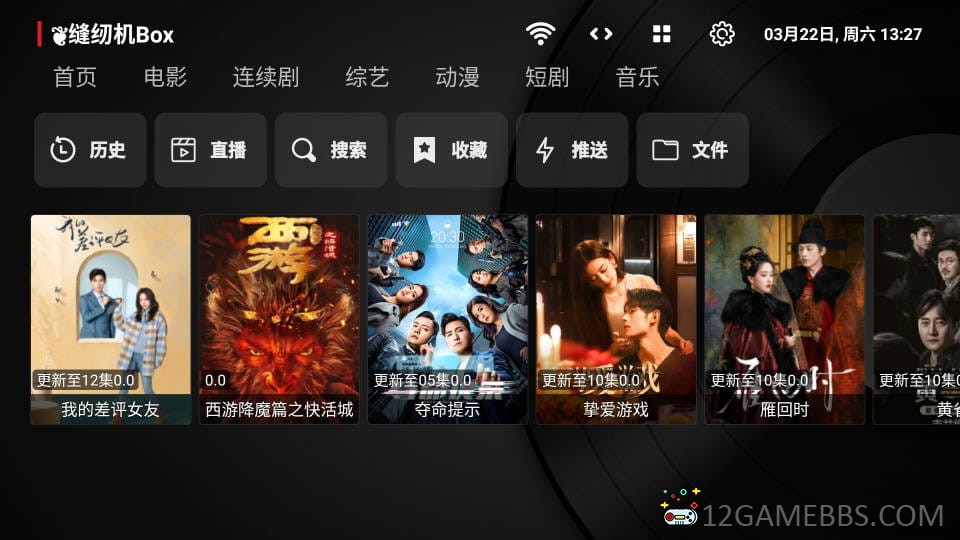
Task: Select the 连续剧 tab
Action: (265, 78)
